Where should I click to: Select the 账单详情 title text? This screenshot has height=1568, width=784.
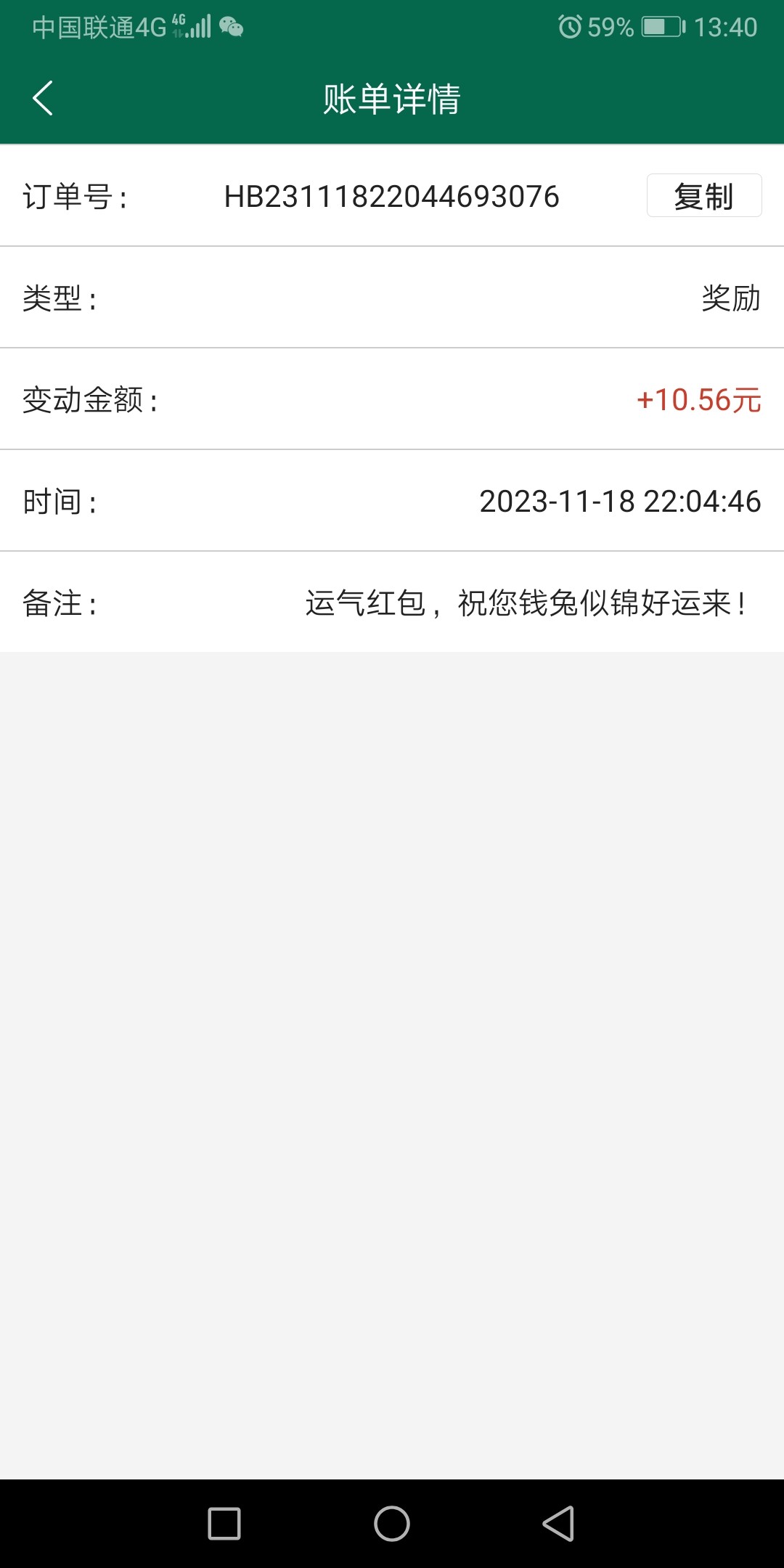click(392, 99)
